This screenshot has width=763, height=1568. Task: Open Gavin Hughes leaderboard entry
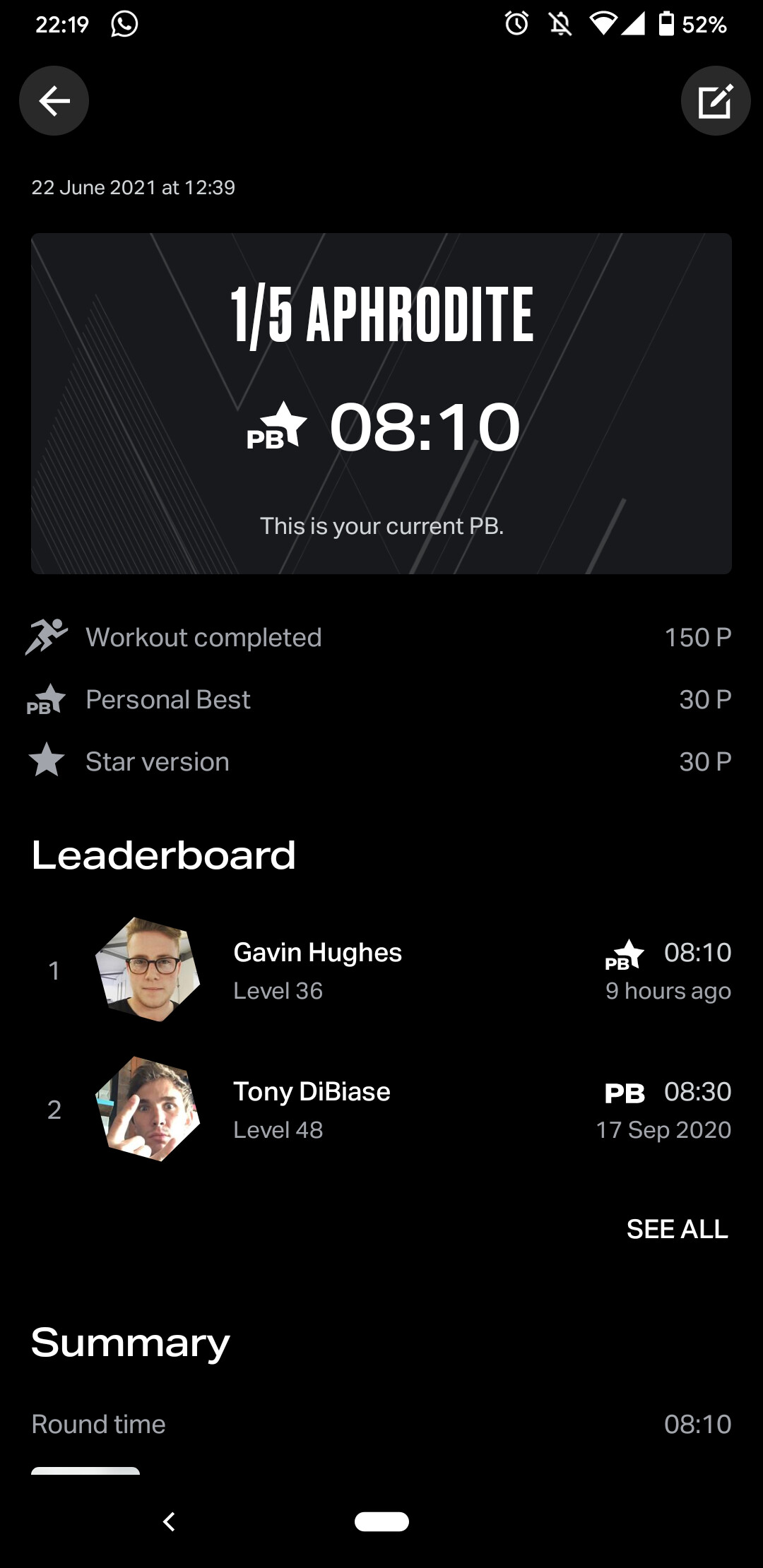tap(381, 970)
